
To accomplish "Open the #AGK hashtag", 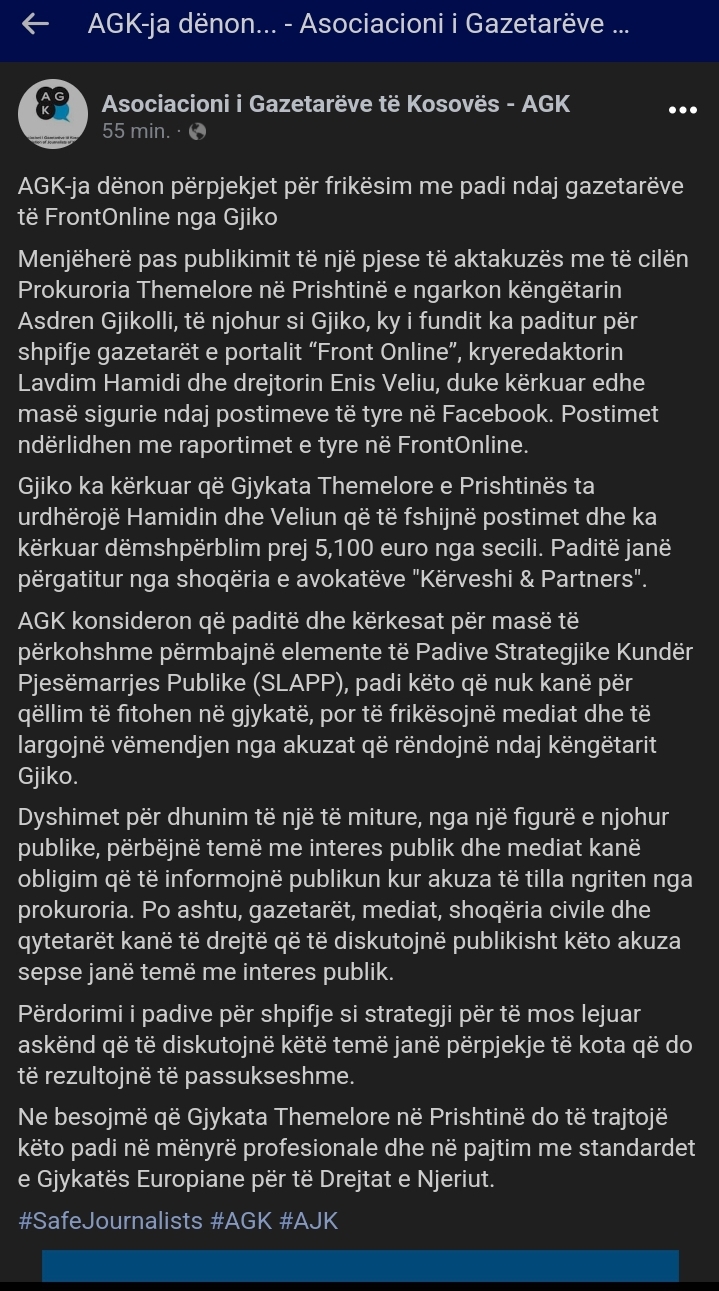I will [x=241, y=1221].
